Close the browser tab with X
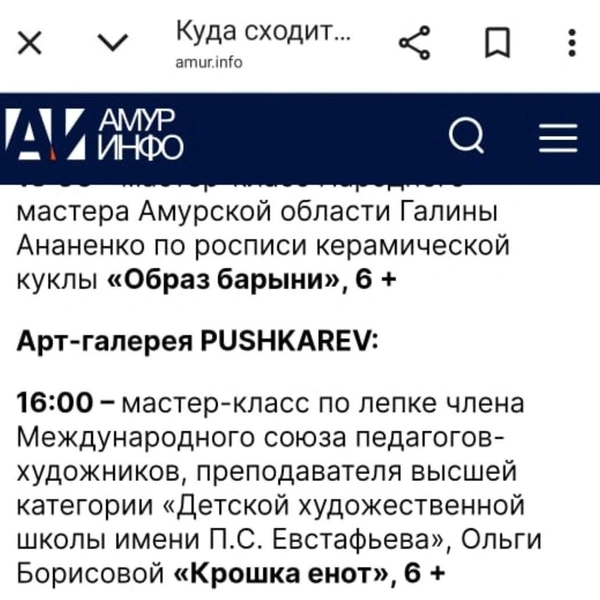Image resolution: width=600 pixels, height=600 pixels. tap(30, 44)
